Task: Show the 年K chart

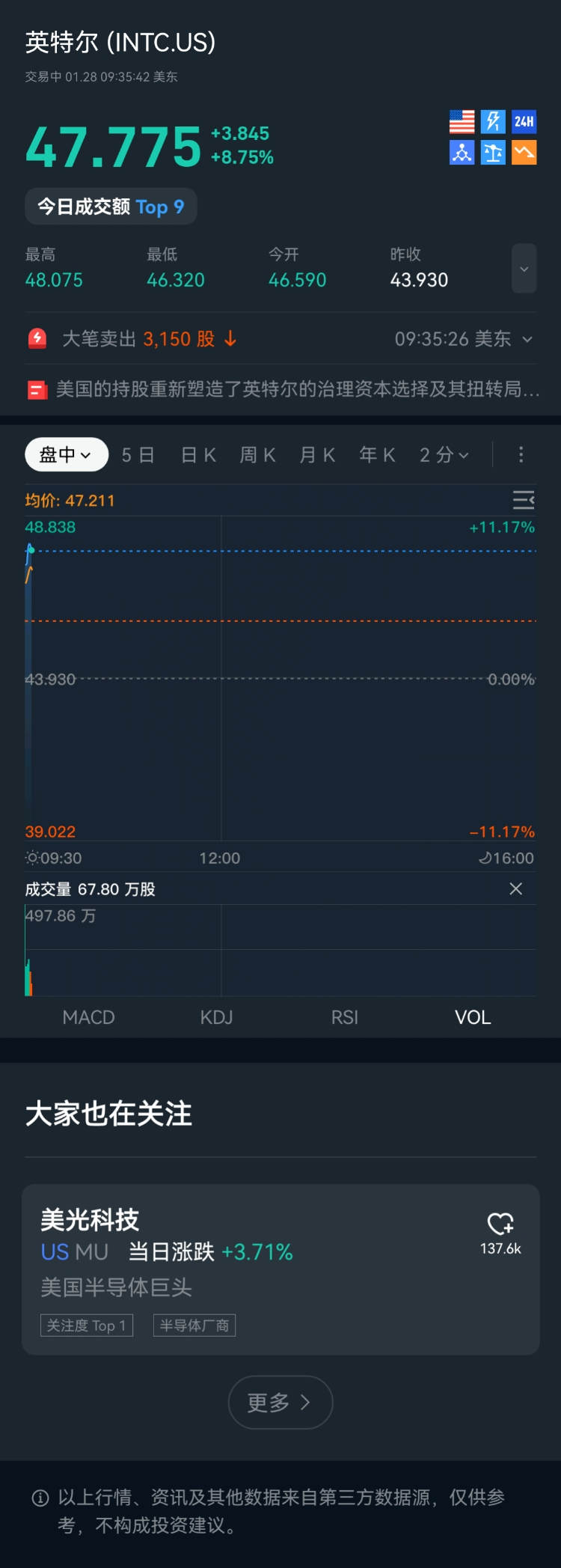Action: pos(377,455)
